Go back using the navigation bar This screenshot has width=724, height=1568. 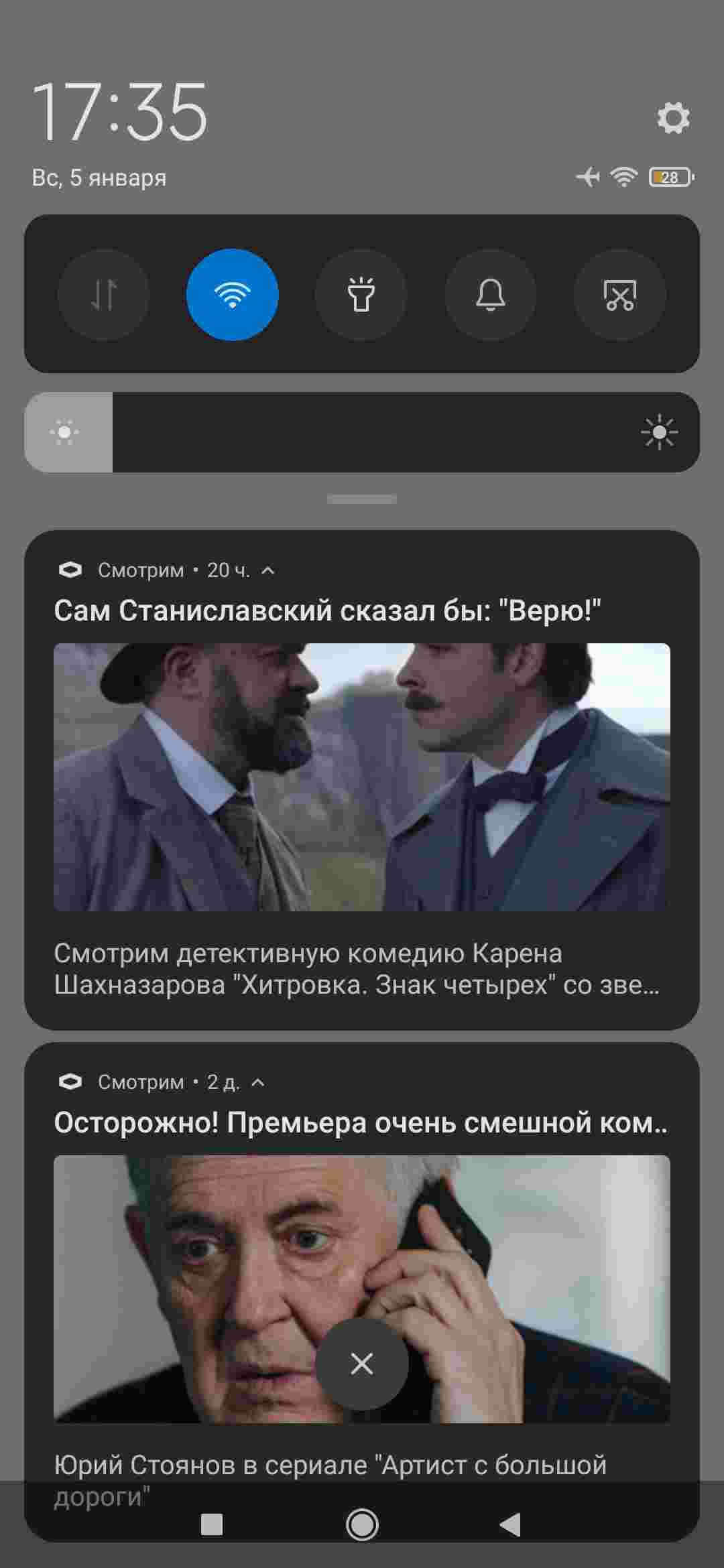[x=510, y=1525]
